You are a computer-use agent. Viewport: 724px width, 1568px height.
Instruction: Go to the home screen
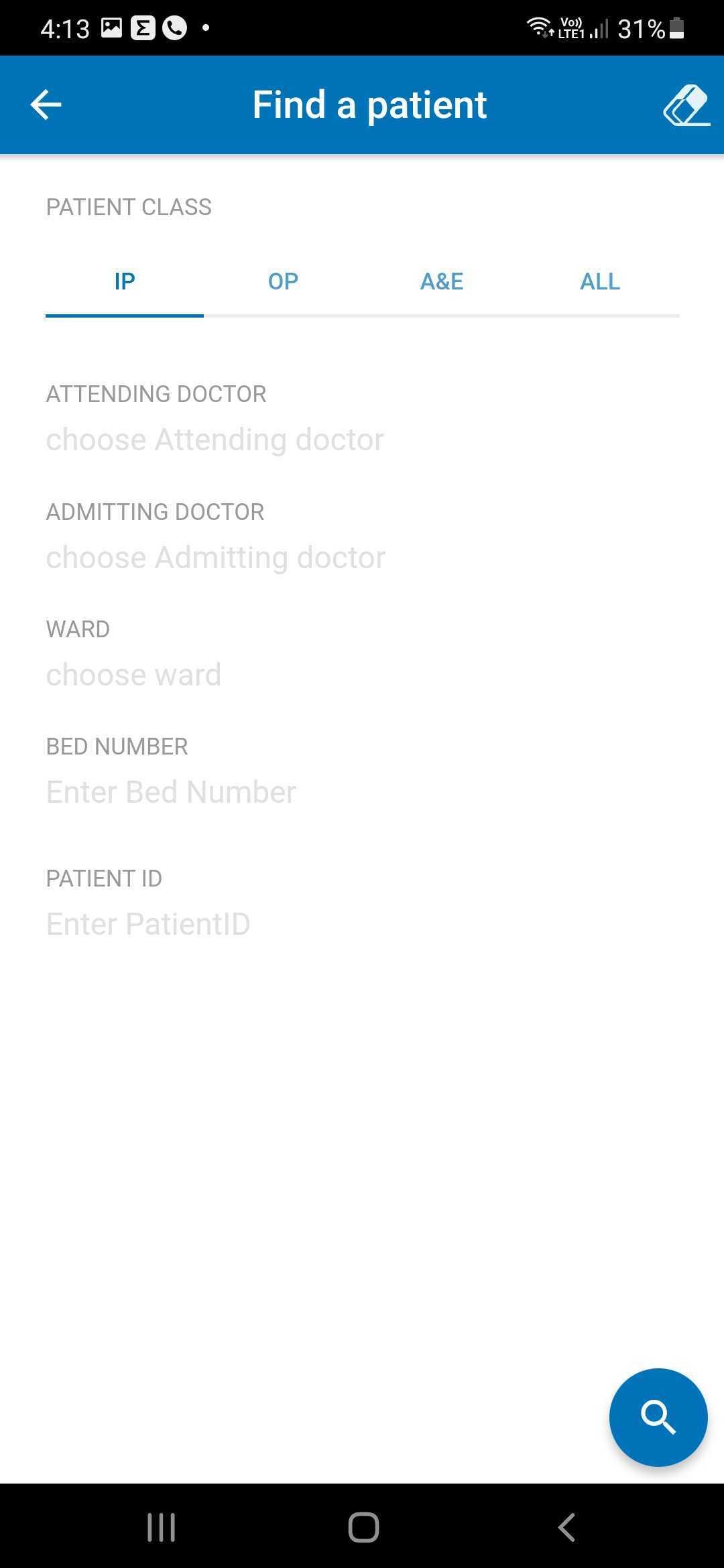tap(363, 1527)
